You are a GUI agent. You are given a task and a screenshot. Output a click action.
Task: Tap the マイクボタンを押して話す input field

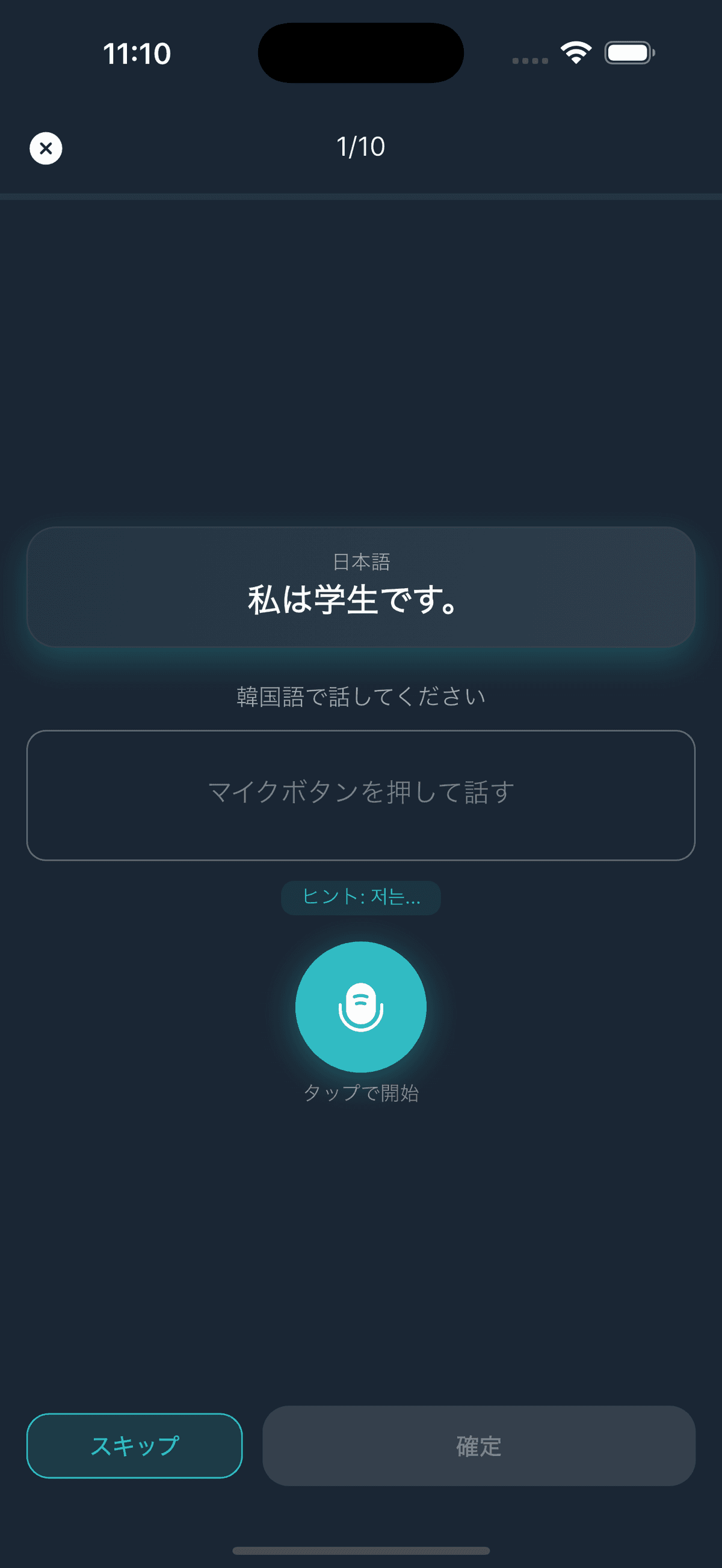pyautogui.click(x=361, y=793)
